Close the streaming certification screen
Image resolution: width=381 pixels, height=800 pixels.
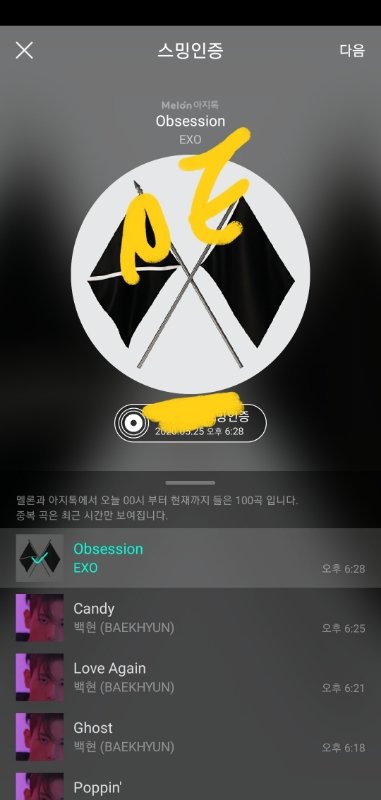click(x=24, y=51)
